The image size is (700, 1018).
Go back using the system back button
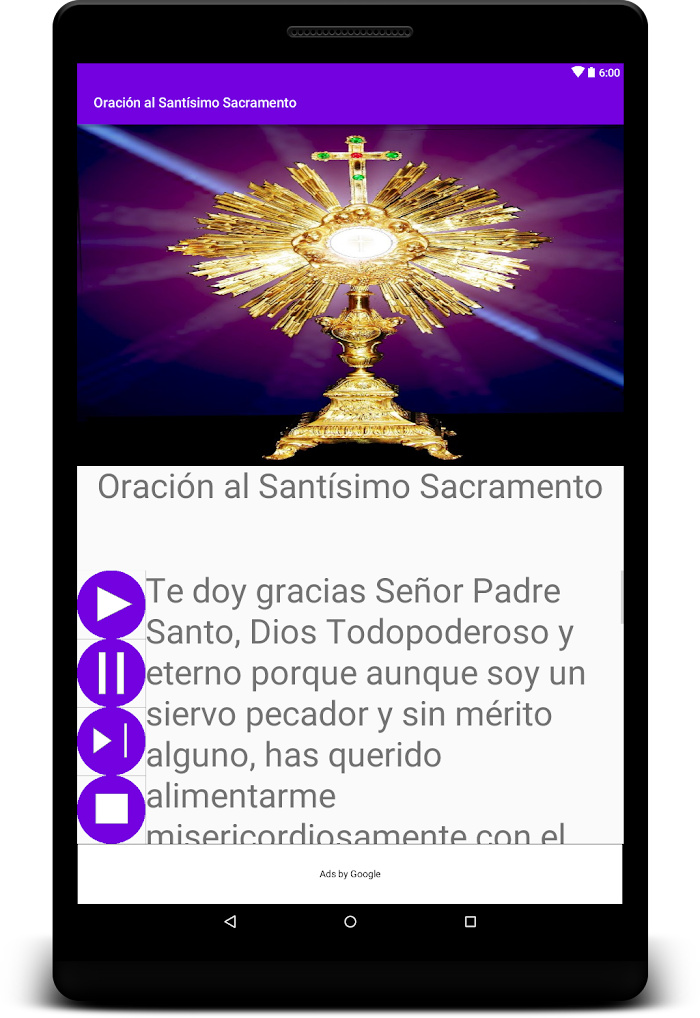pos(230,922)
